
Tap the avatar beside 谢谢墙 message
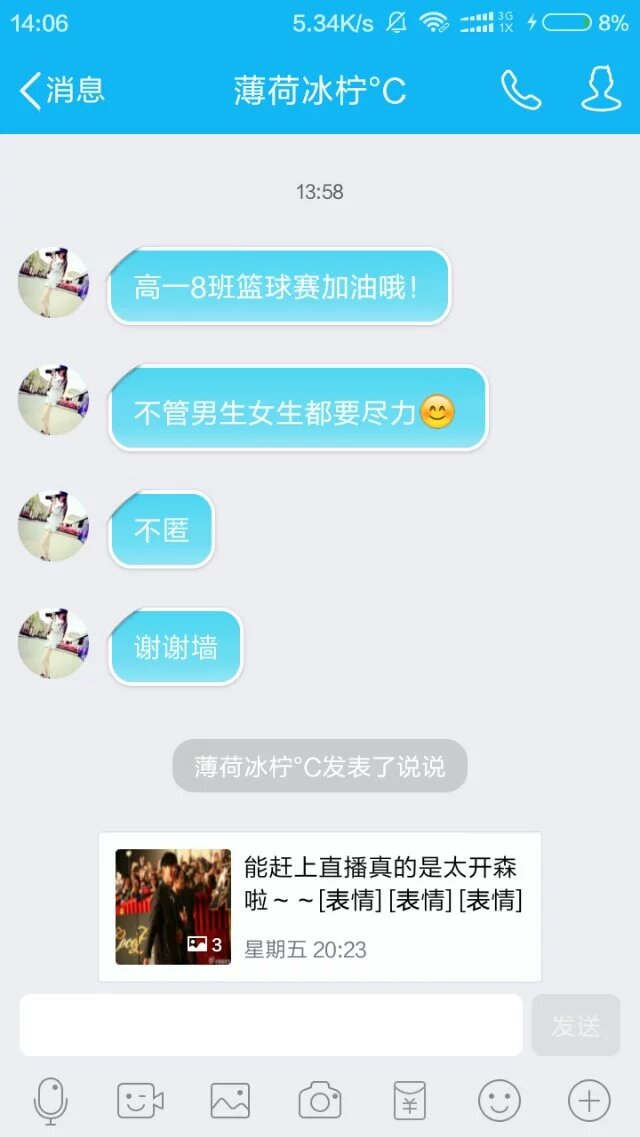pyautogui.click(x=53, y=643)
